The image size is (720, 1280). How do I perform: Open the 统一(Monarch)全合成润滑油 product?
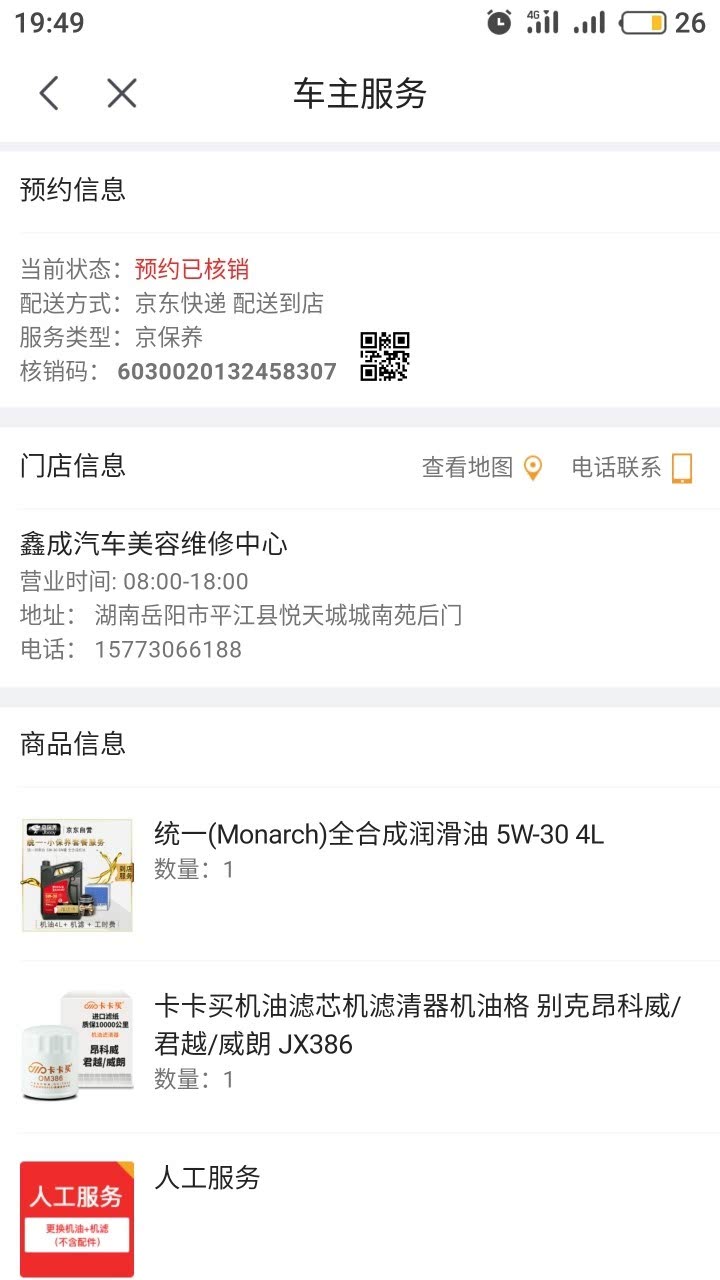378,834
